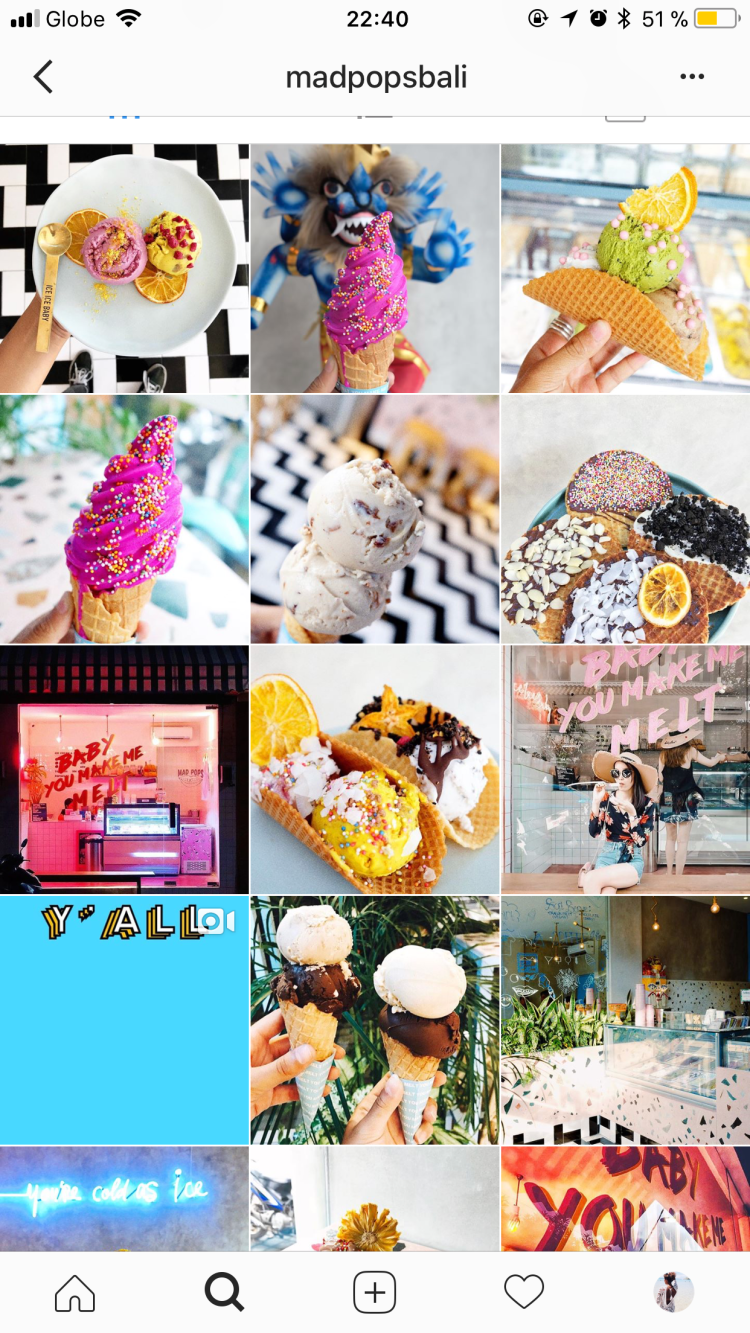
Task: Open the ice cream plate with gold spoon post
Action: pos(124,268)
